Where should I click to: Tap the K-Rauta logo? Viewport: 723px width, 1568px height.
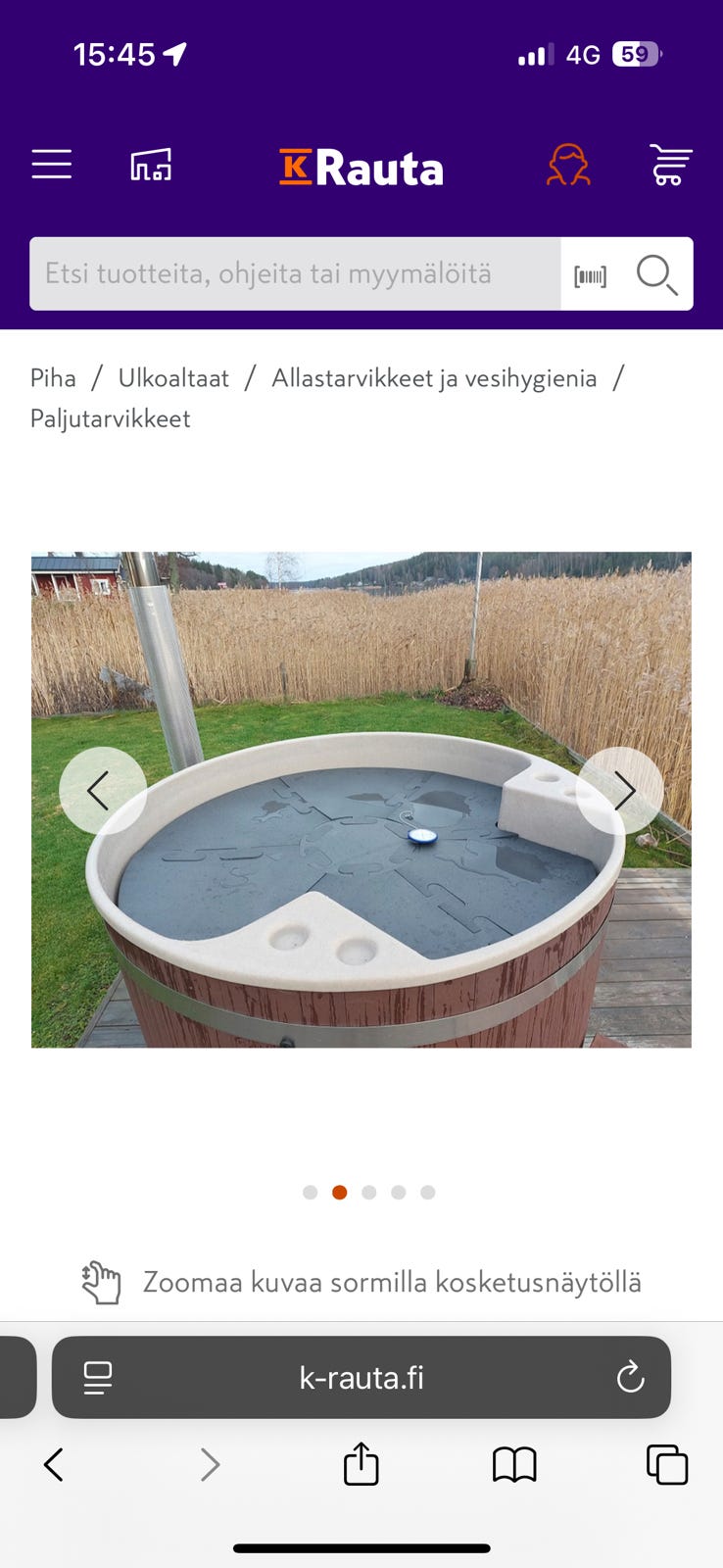[361, 167]
